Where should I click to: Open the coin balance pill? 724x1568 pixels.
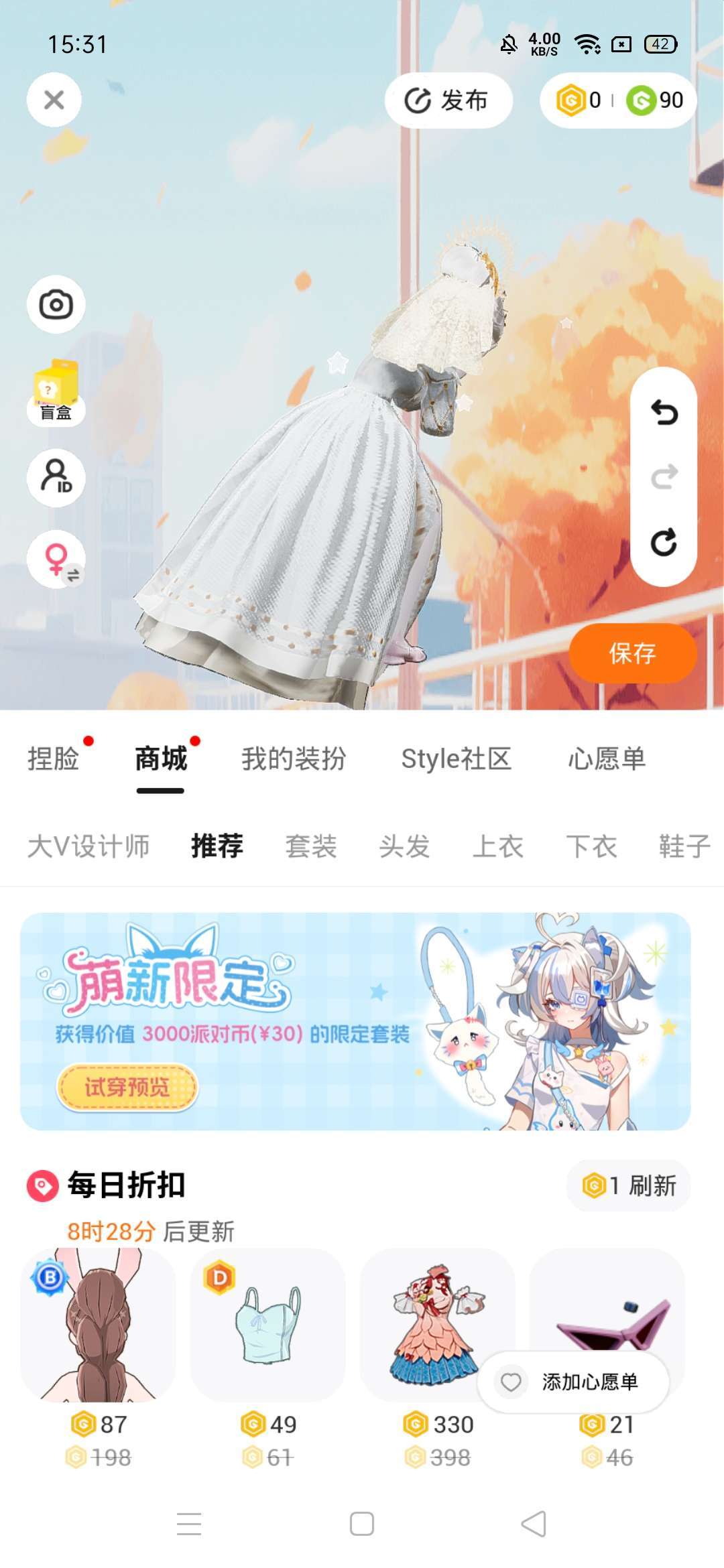[618, 101]
